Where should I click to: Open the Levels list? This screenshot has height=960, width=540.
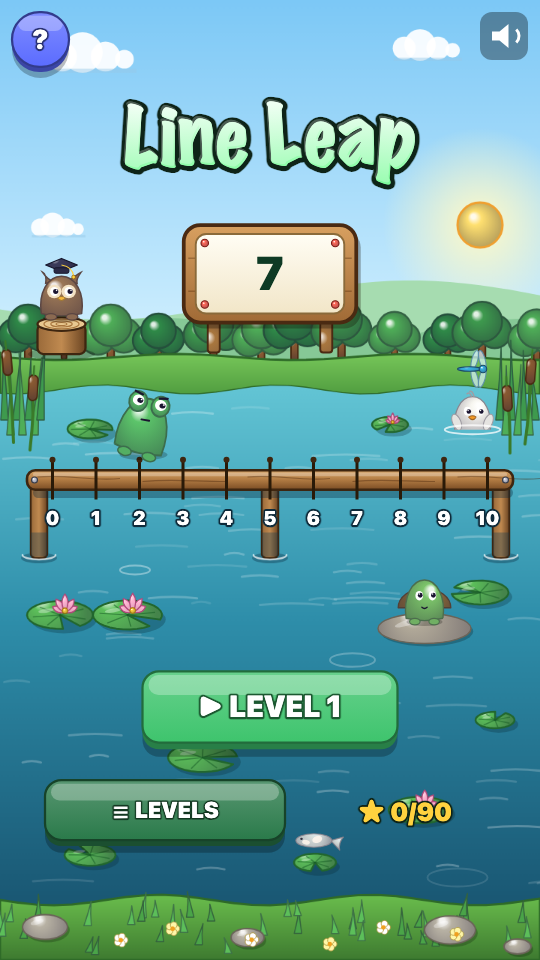[165, 811]
